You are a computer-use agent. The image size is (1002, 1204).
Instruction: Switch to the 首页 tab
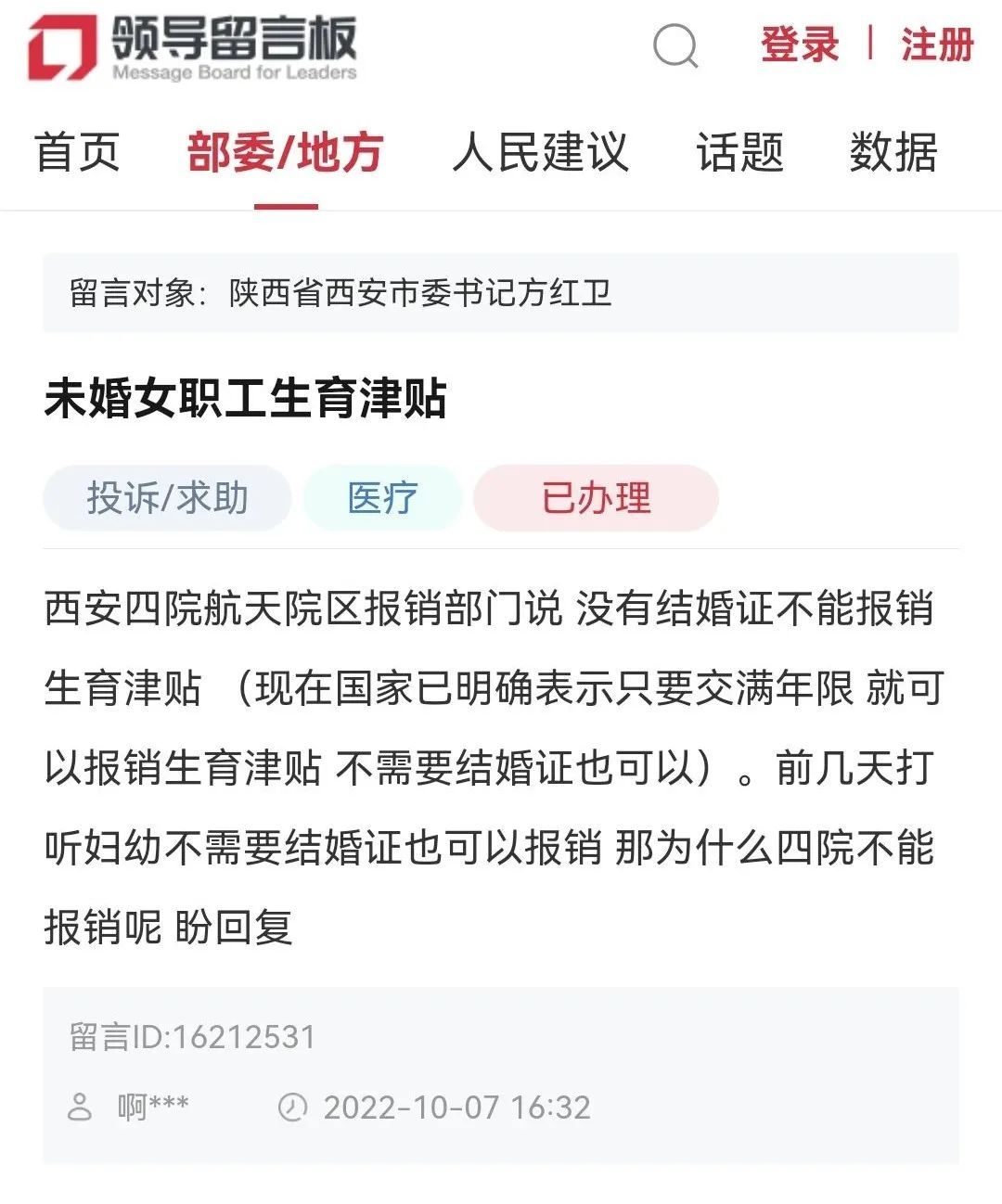click(x=78, y=152)
